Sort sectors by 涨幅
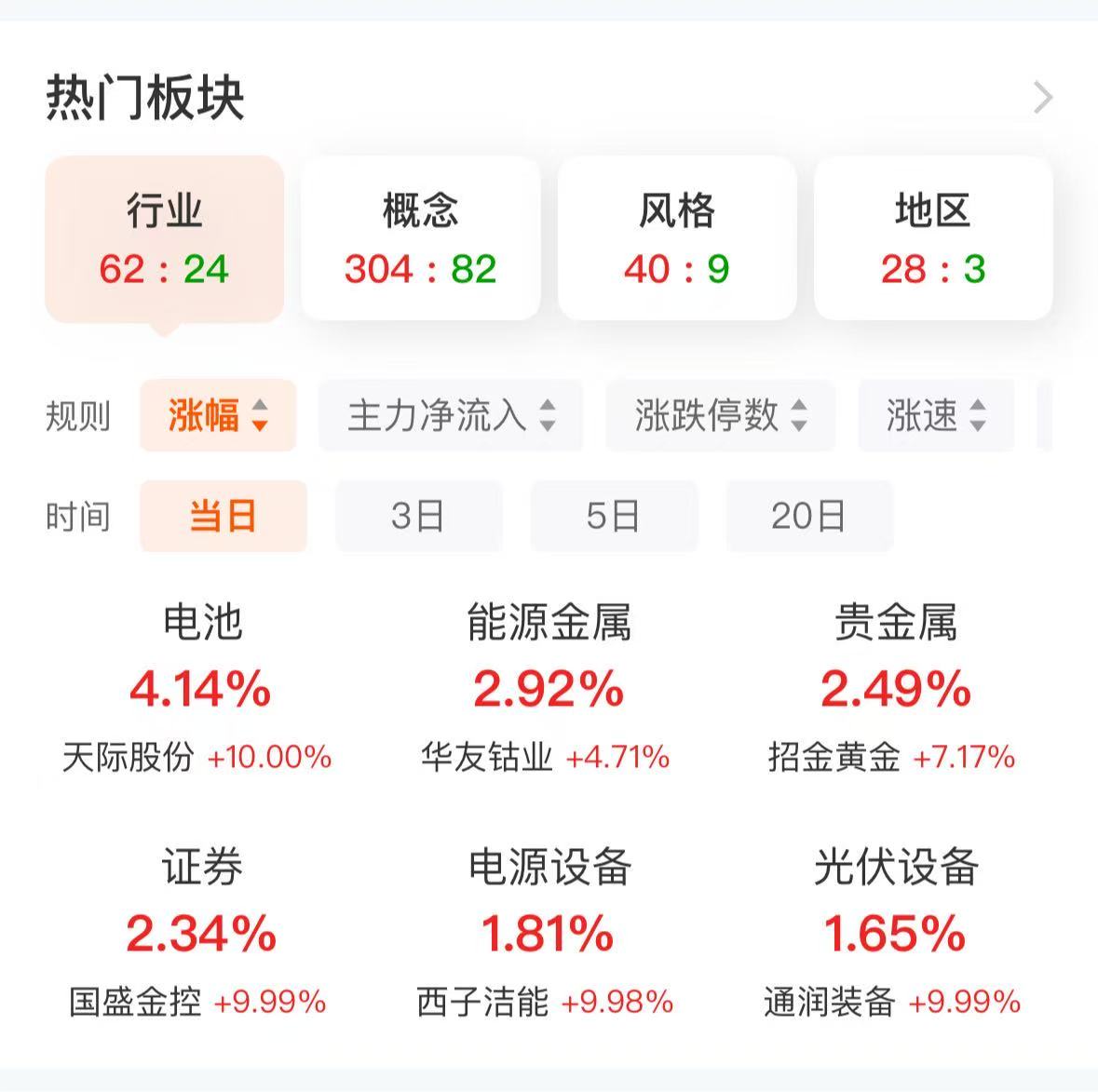 click(218, 415)
